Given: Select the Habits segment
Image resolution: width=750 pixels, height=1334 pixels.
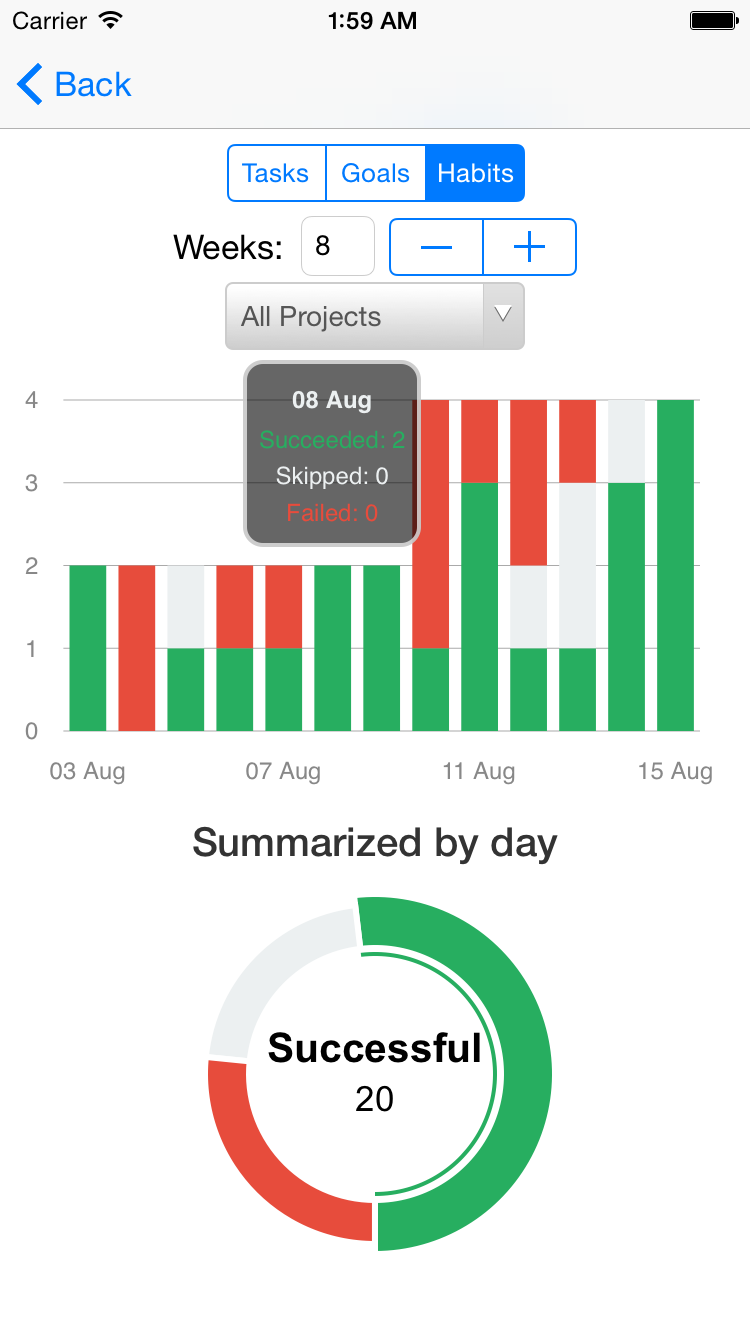Looking at the screenshot, I should [475, 173].
